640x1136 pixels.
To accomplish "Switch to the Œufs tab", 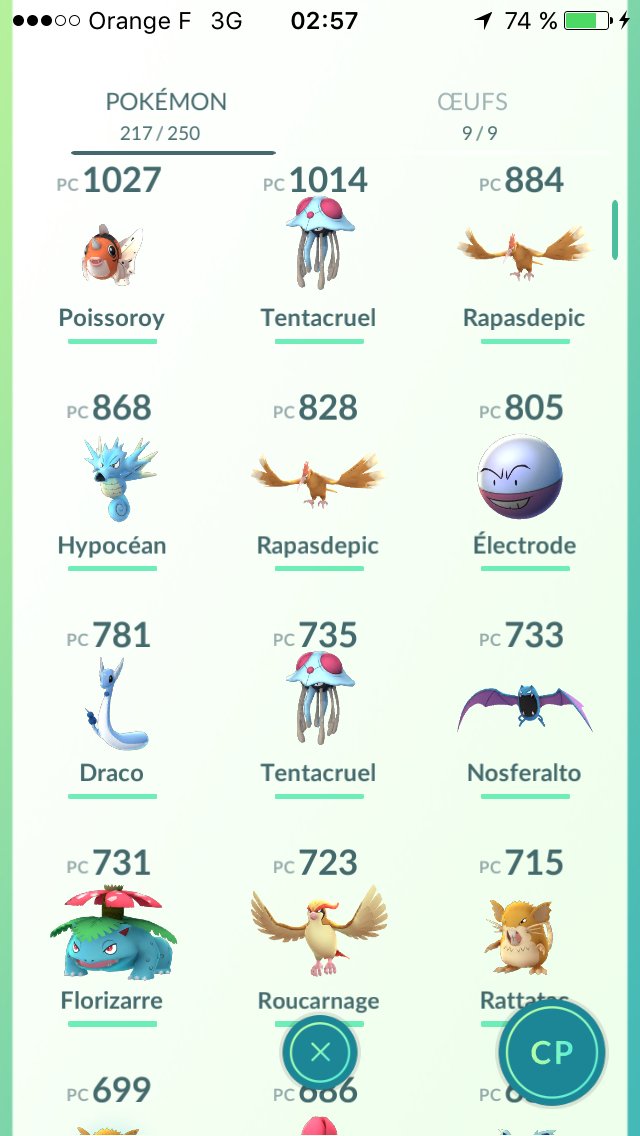I will pos(473,116).
